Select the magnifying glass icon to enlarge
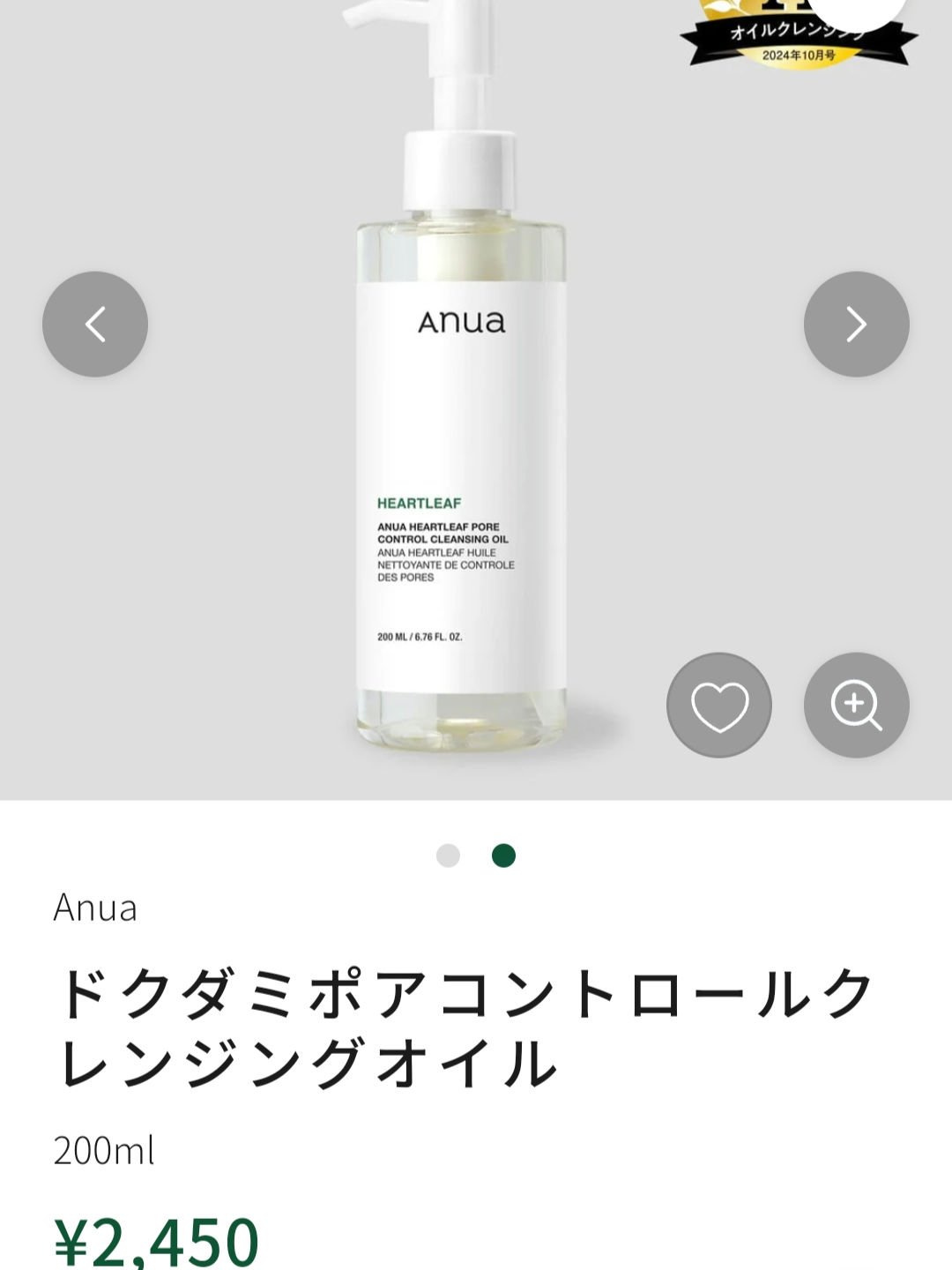The width and height of the screenshot is (952, 1270). (856, 703)
